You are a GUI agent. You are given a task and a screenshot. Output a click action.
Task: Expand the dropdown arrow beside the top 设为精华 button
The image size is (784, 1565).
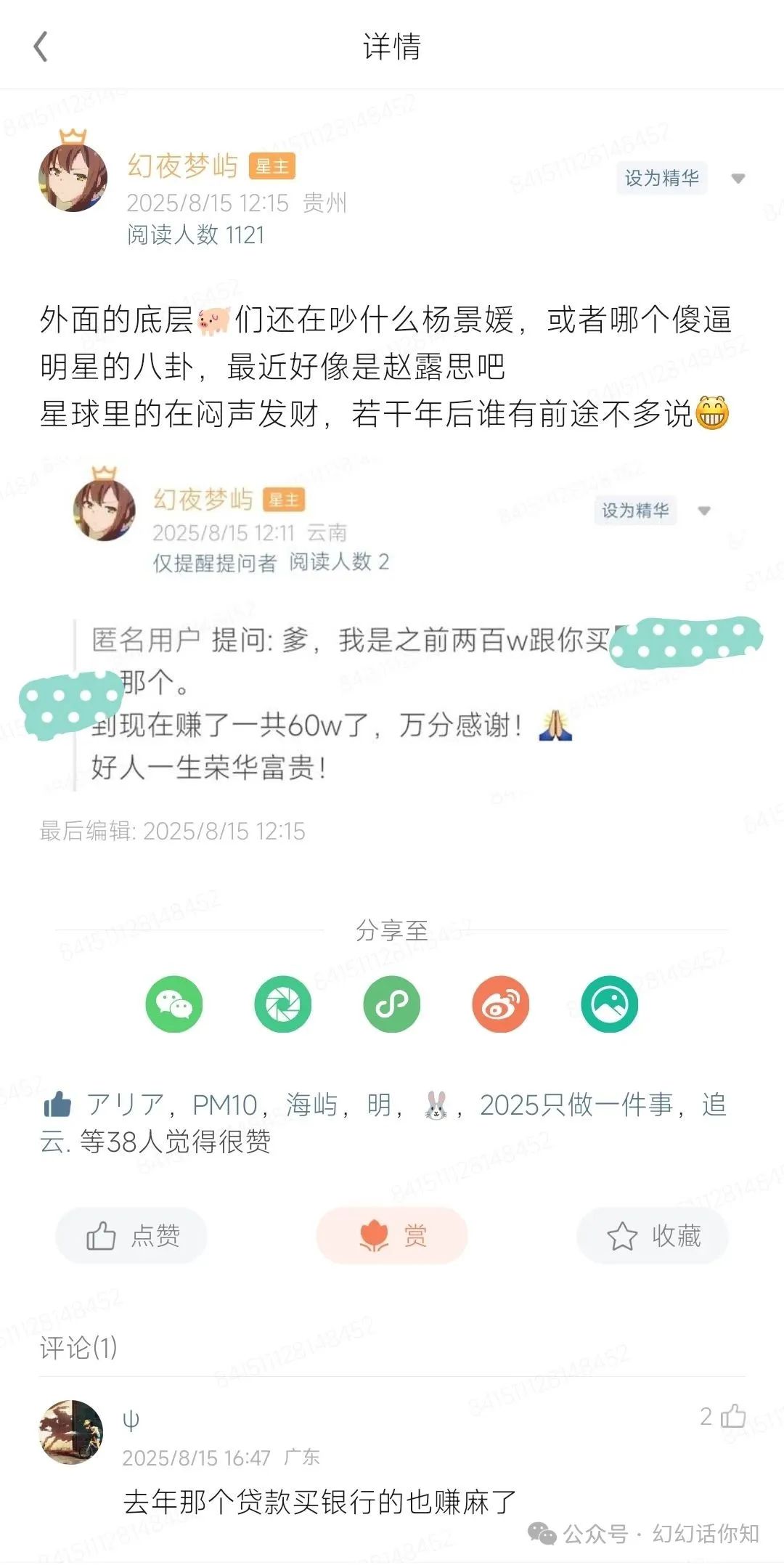pyautogui.click(x=738, y=179)
